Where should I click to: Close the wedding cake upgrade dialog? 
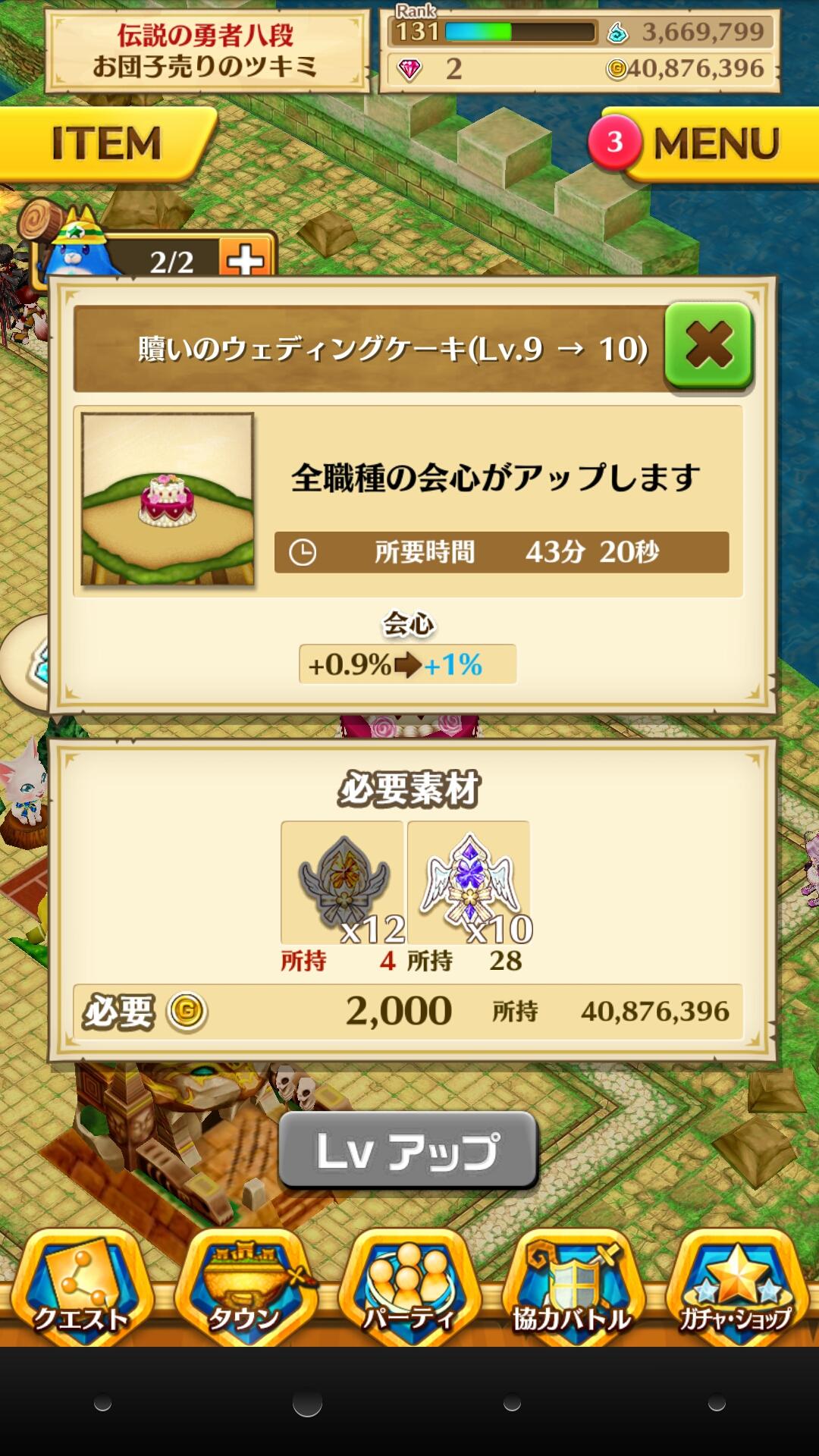708,346
